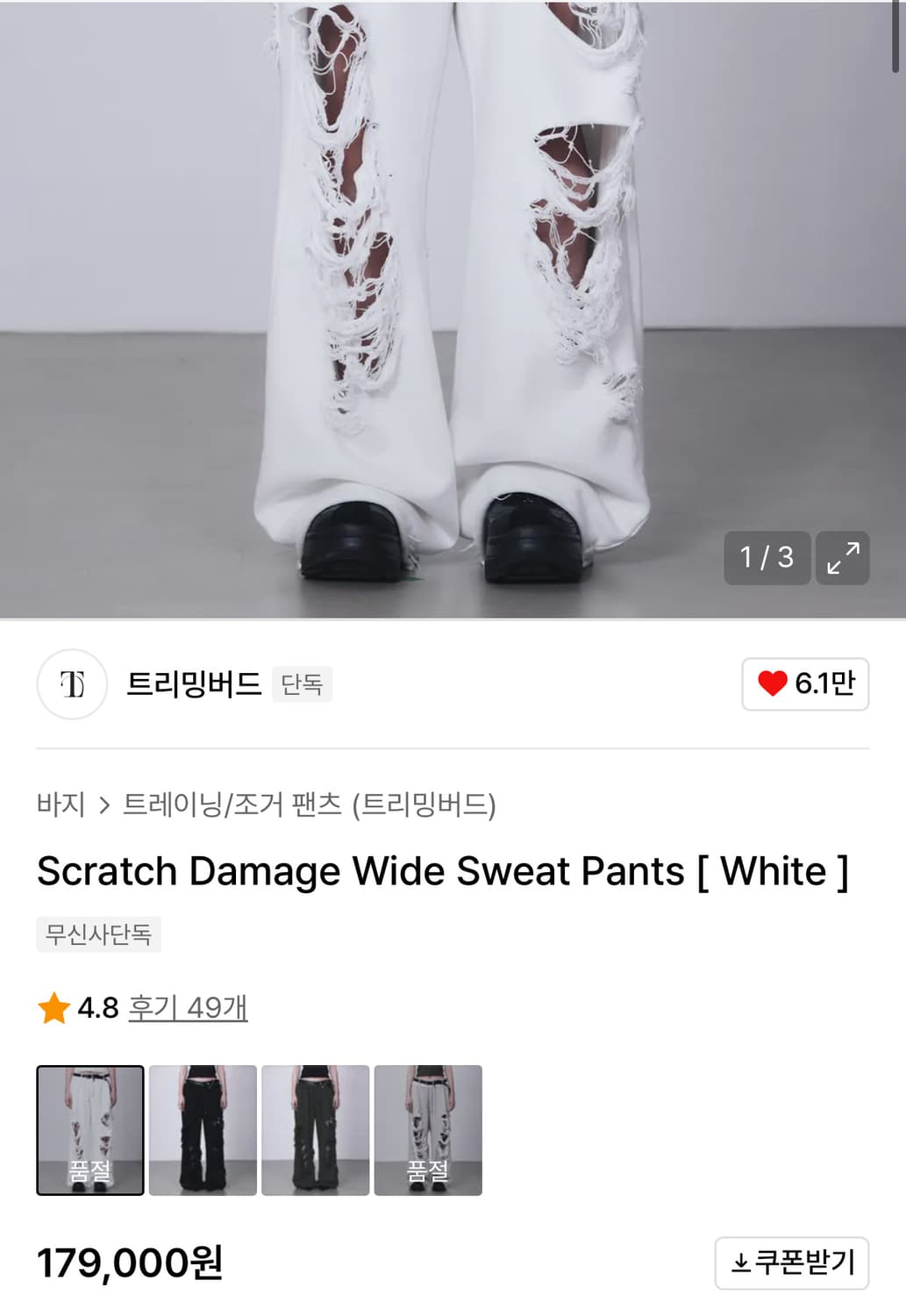The height and width of the screenshot is (1316, 906).
Task: Select the black pants color thumbnail
Action: [202, 1130]
